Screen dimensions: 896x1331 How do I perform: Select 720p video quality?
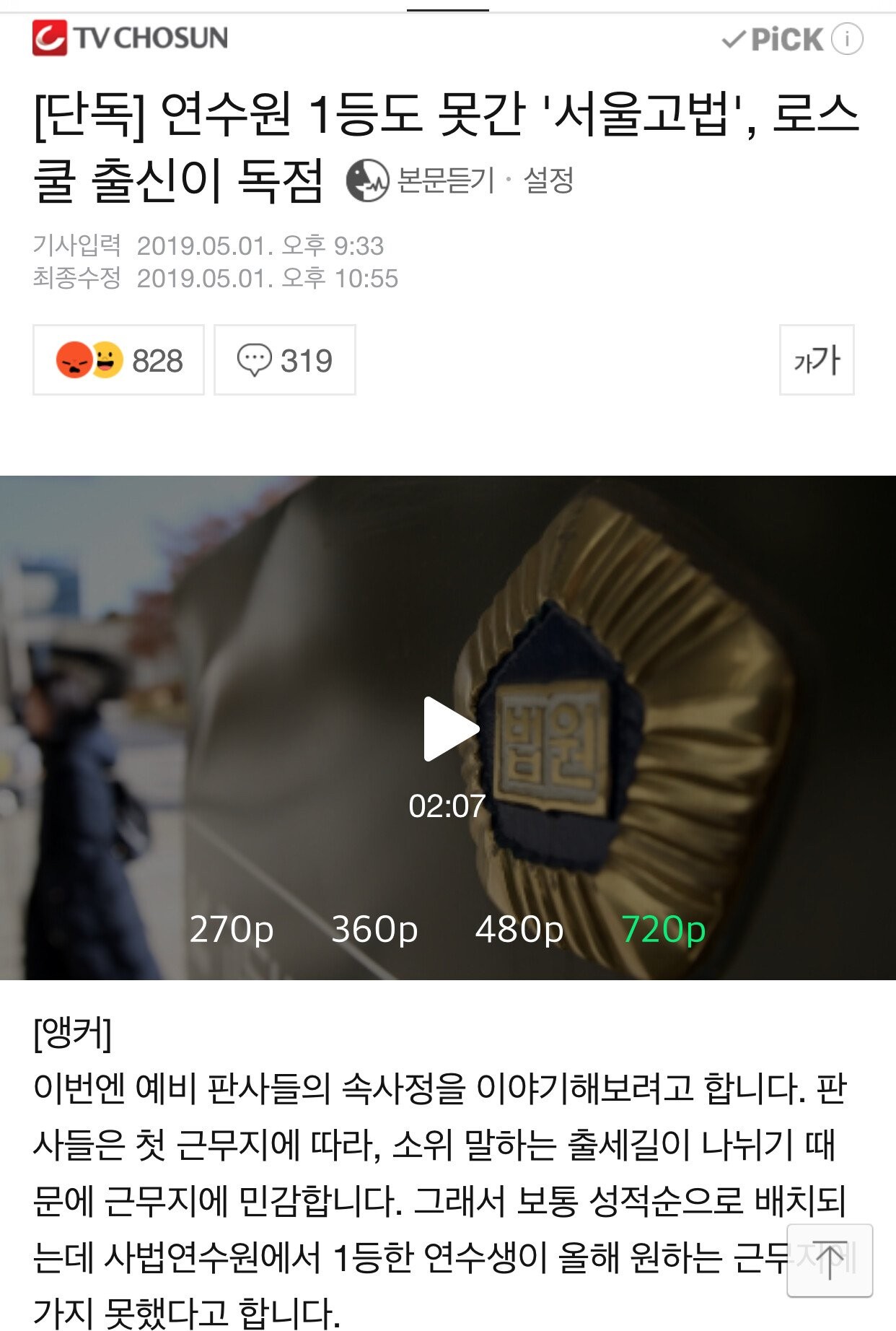point(663,929)
